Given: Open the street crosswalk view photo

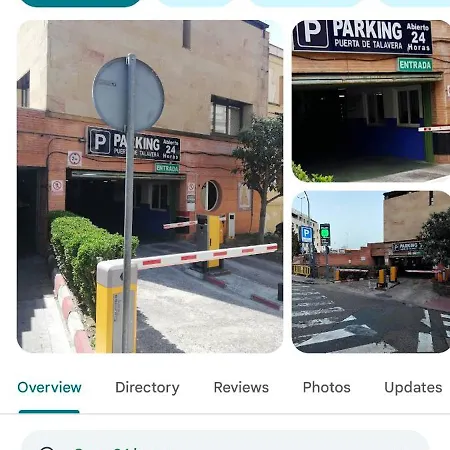Looking at the screenshot, I should click(x=371, y=272).
